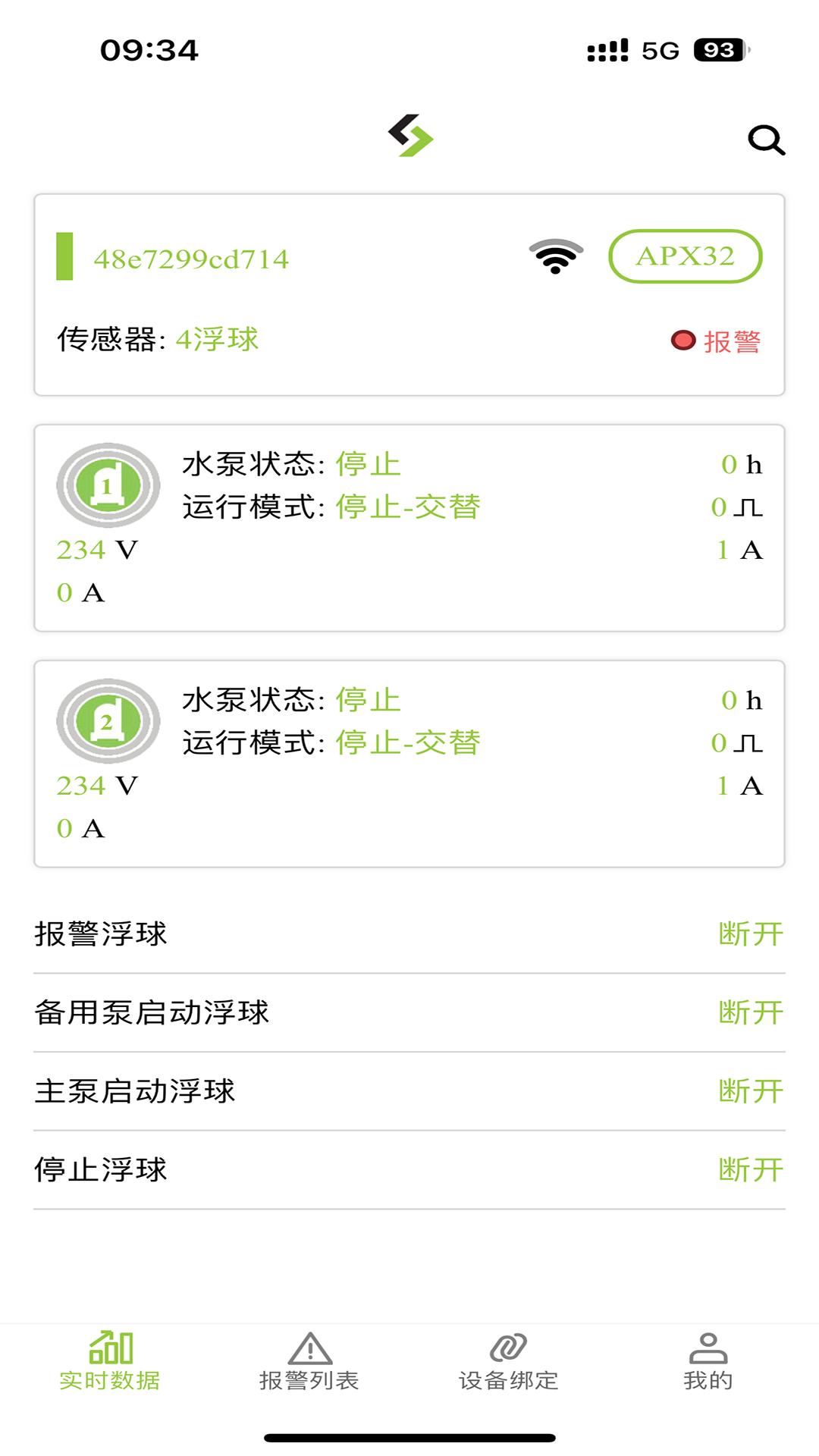Open the APX32 device model selector
This screenshot has height=1456, width=819.
[686, 256]
